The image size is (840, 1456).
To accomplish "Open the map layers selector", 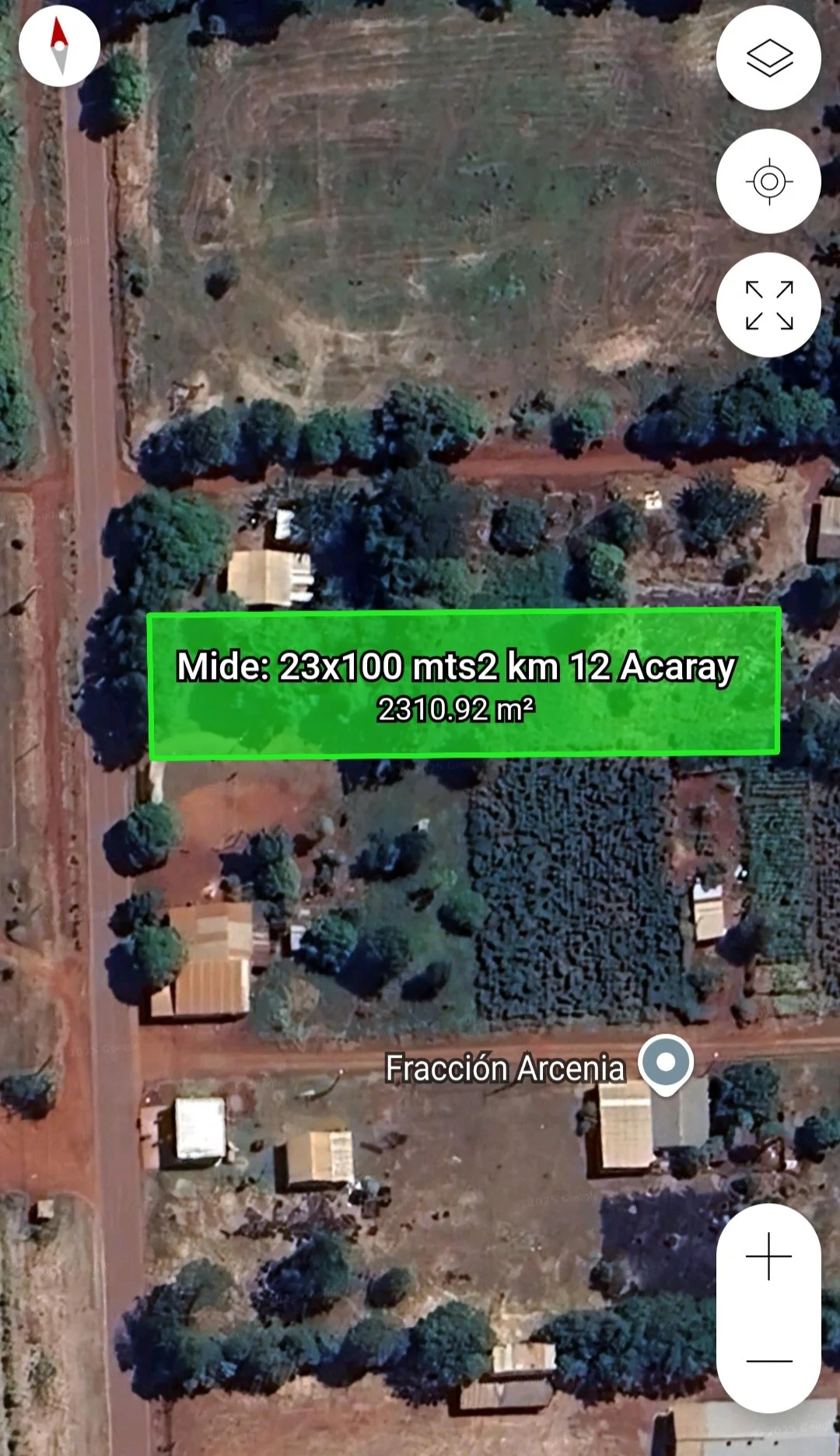I will [x=768, y=58].
